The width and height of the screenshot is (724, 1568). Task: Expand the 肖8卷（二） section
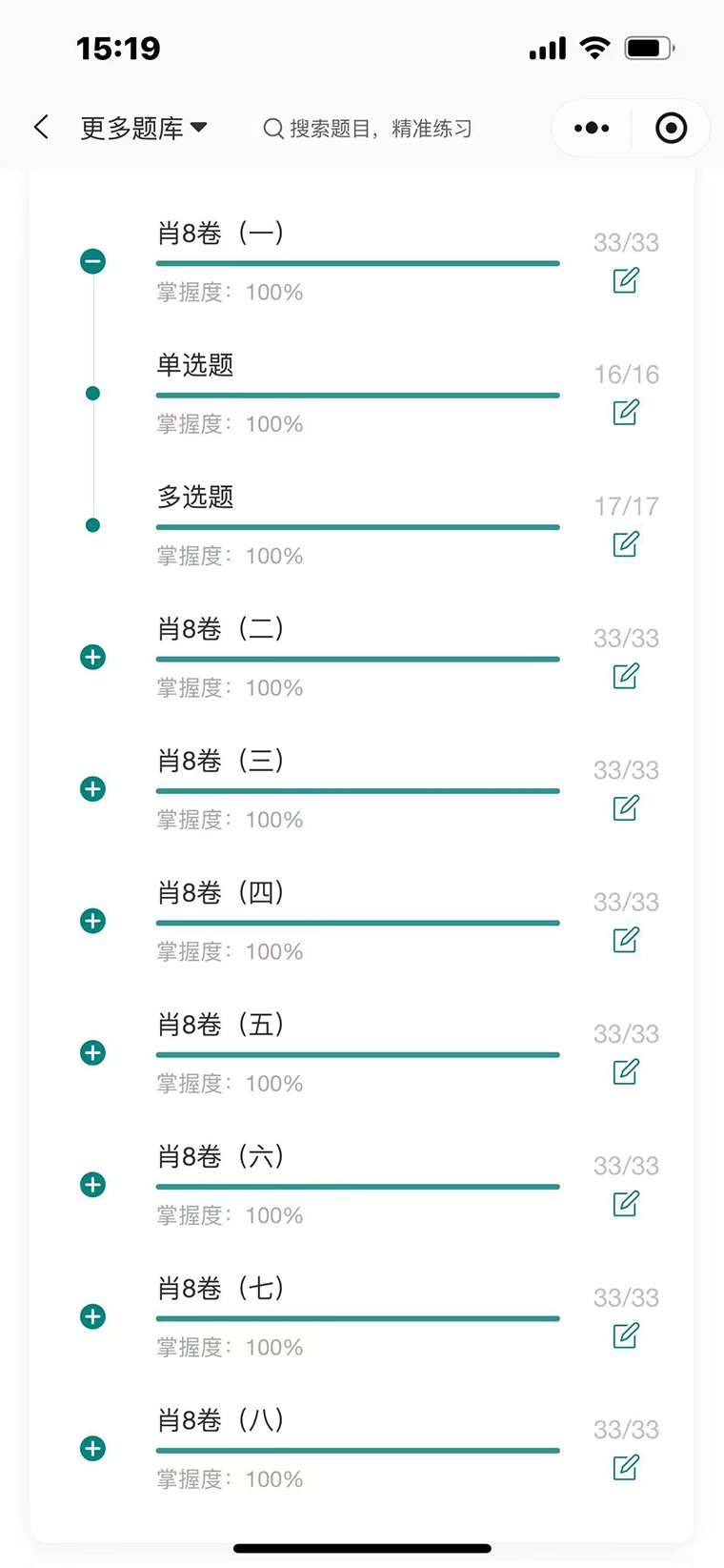(92, 657)
